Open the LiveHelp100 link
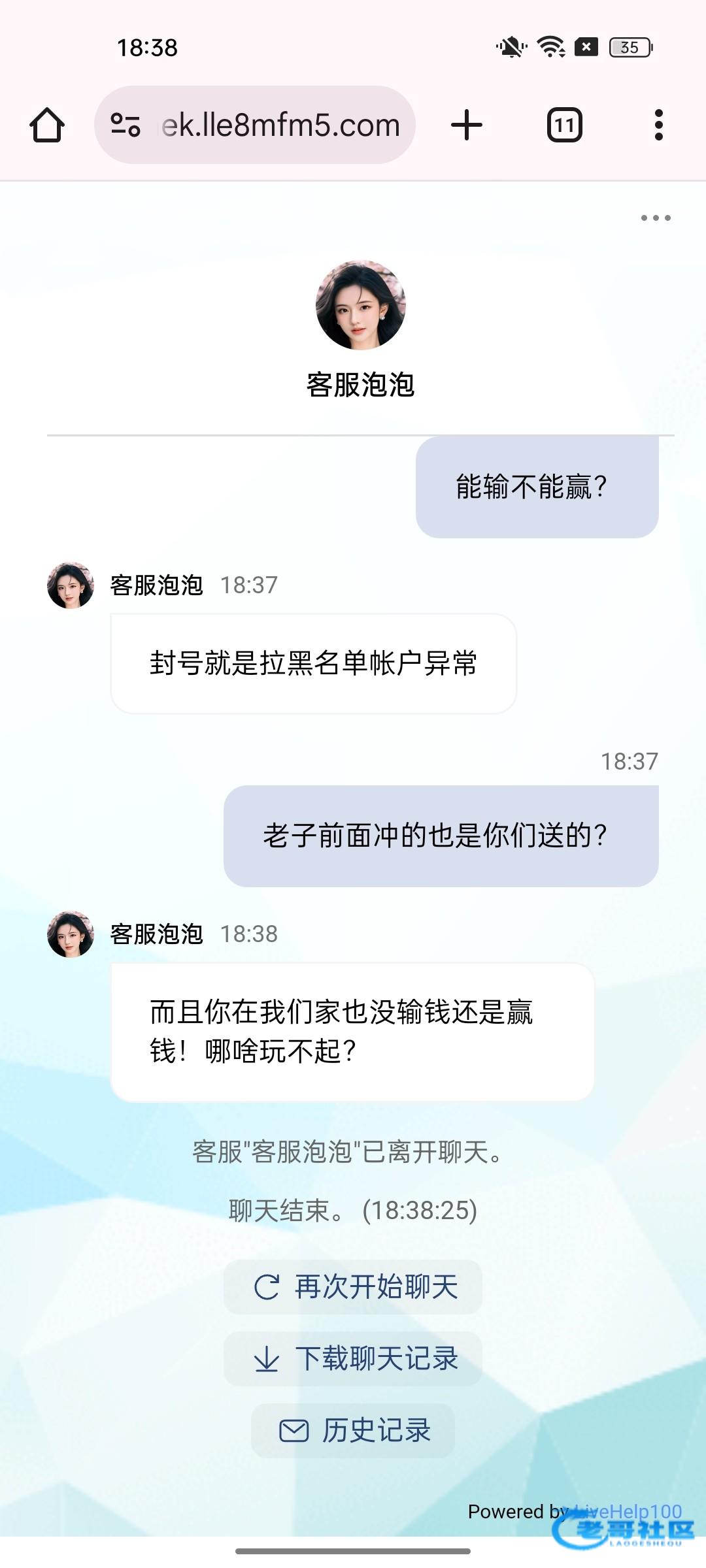706x1568 pixels. point(626,1511)
